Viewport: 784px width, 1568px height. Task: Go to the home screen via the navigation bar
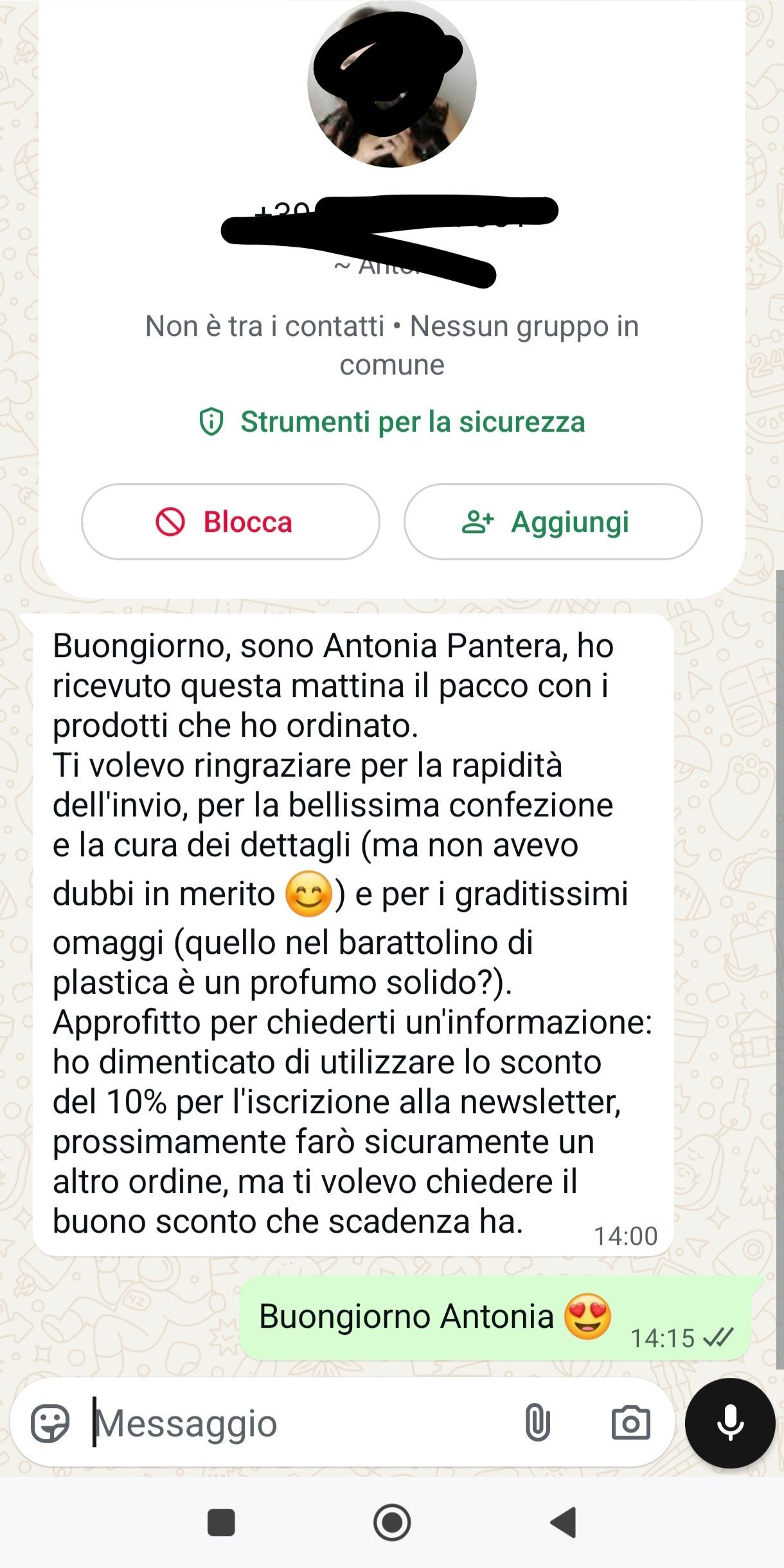[392, 1522]
